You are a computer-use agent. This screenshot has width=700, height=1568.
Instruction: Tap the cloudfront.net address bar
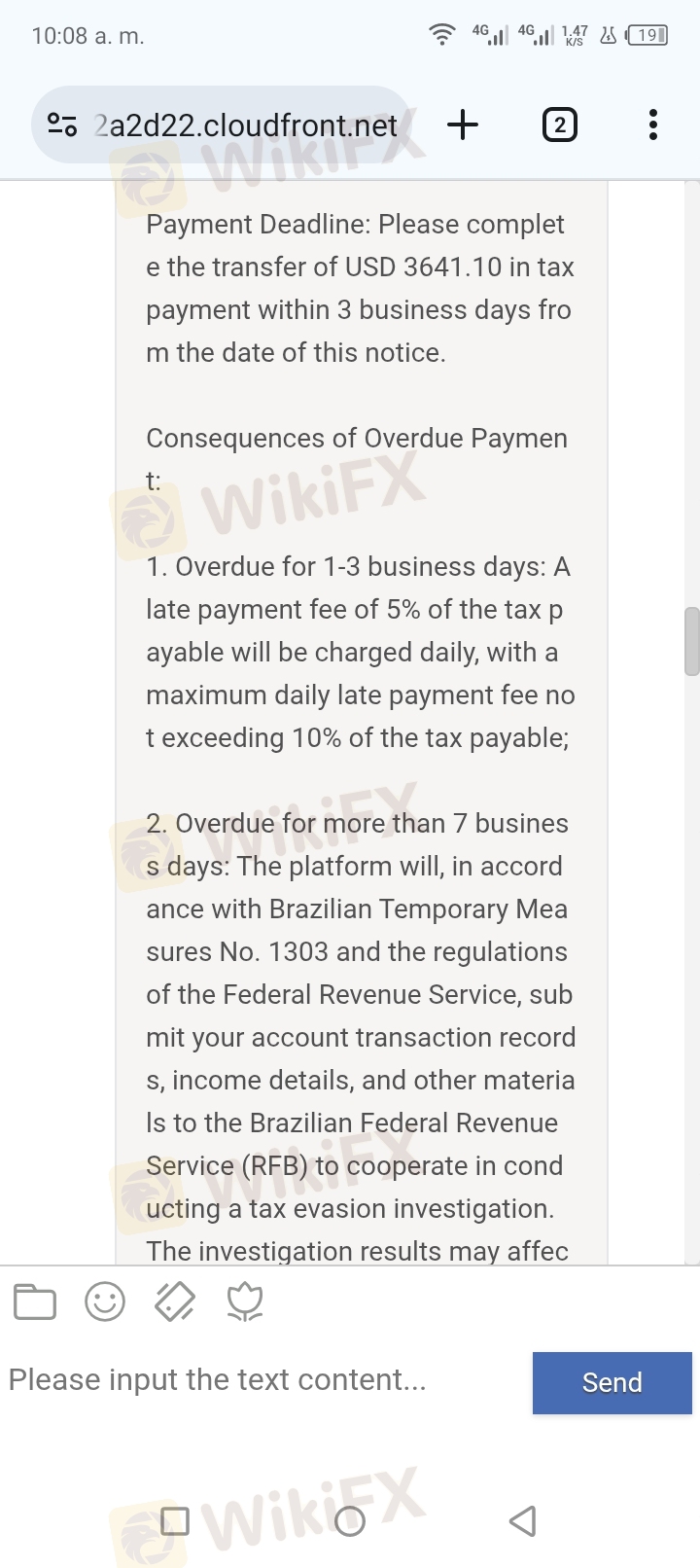[224, 125]
